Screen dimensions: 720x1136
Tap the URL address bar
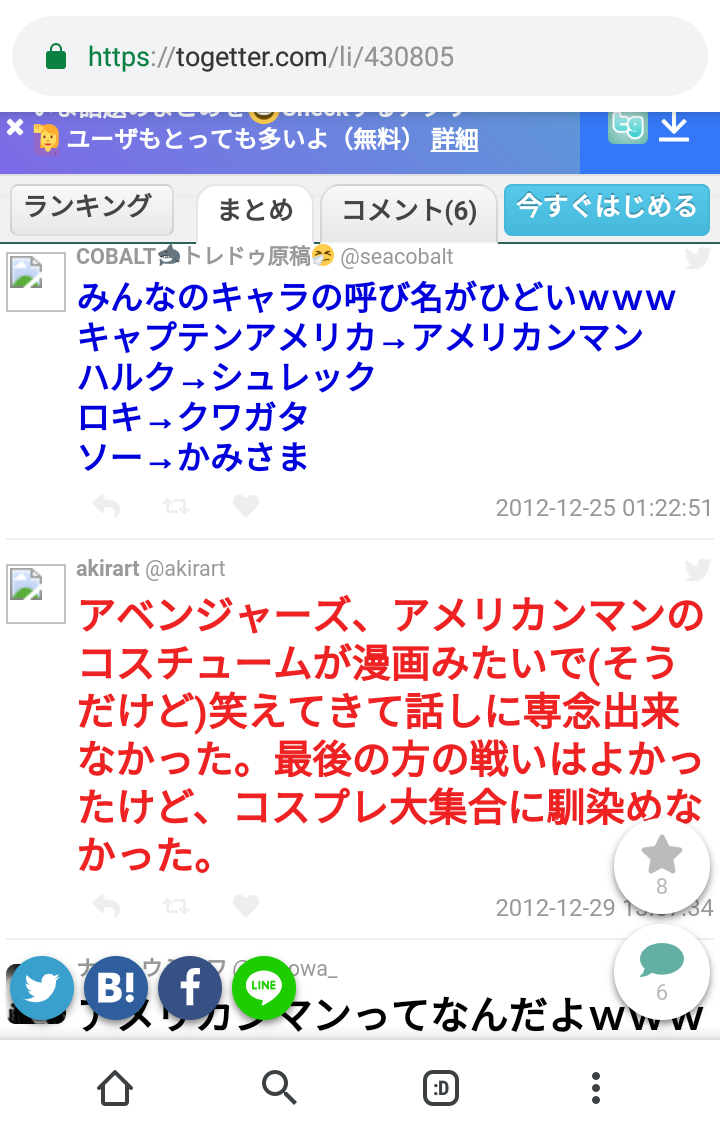coord(360,56)
